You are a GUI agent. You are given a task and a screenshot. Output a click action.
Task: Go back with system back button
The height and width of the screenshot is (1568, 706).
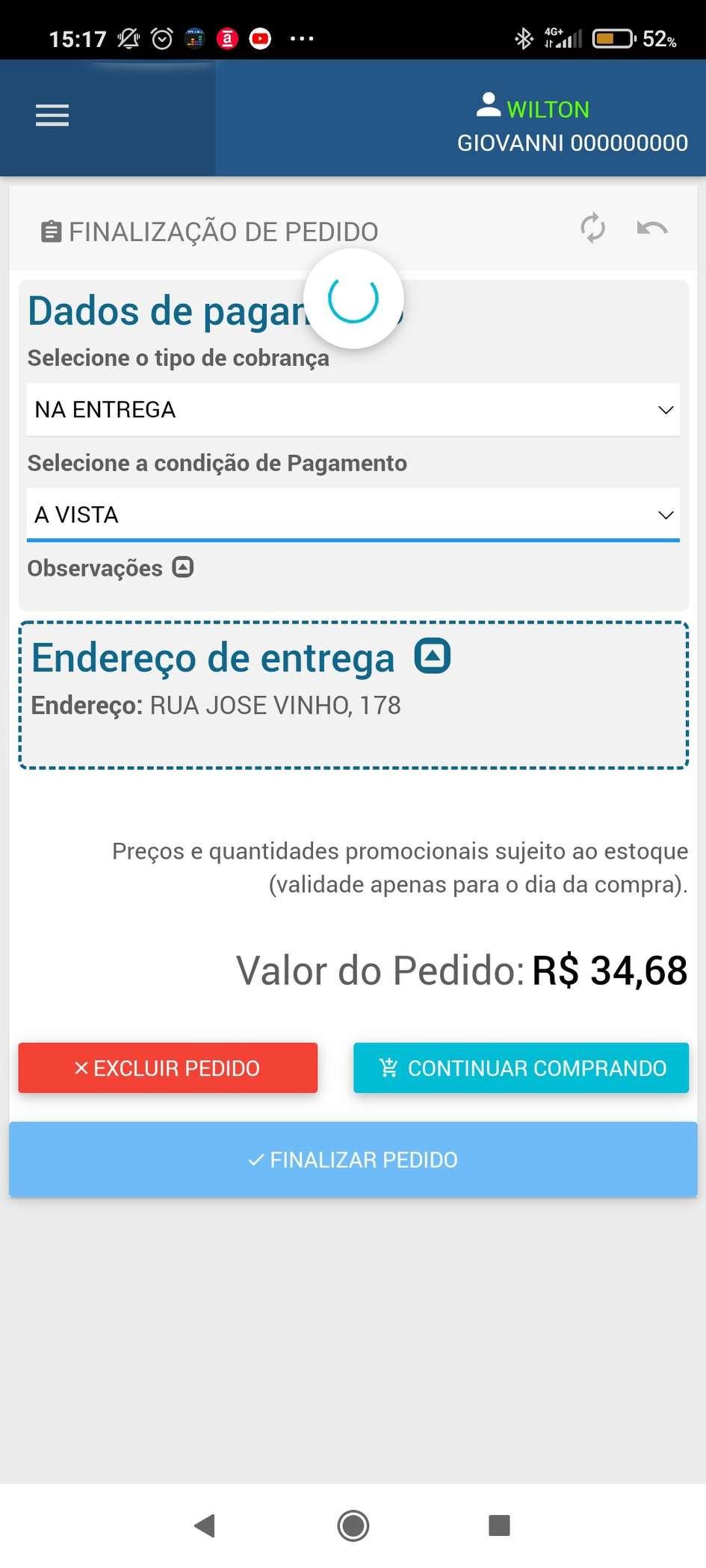click(x=205, y=1525)
